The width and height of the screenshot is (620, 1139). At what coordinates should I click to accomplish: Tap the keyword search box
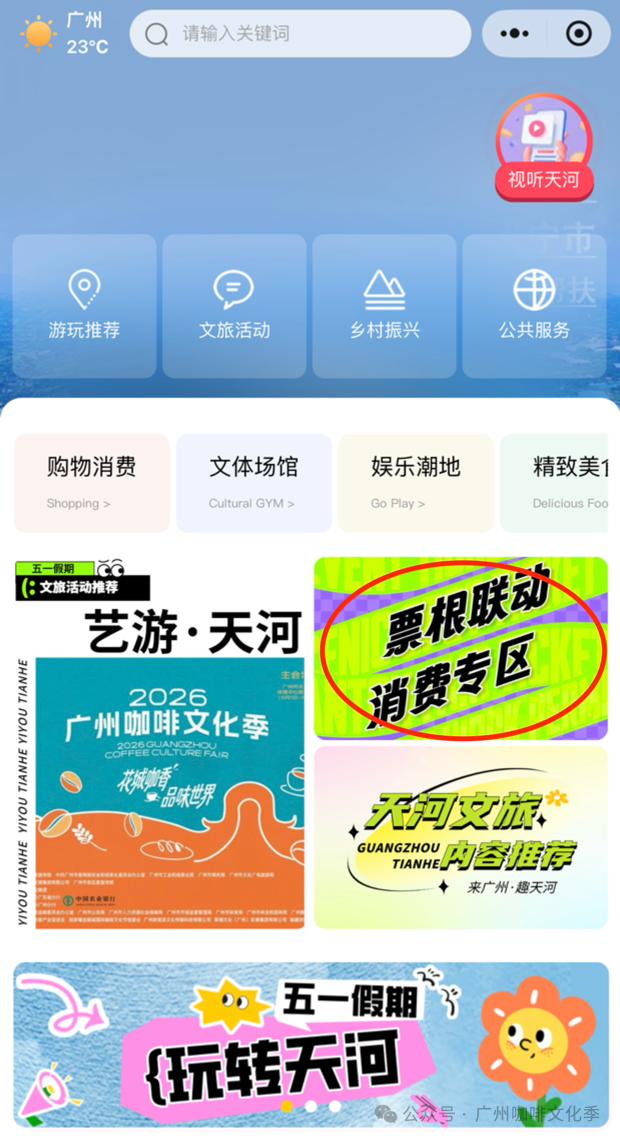coord(300,34)
